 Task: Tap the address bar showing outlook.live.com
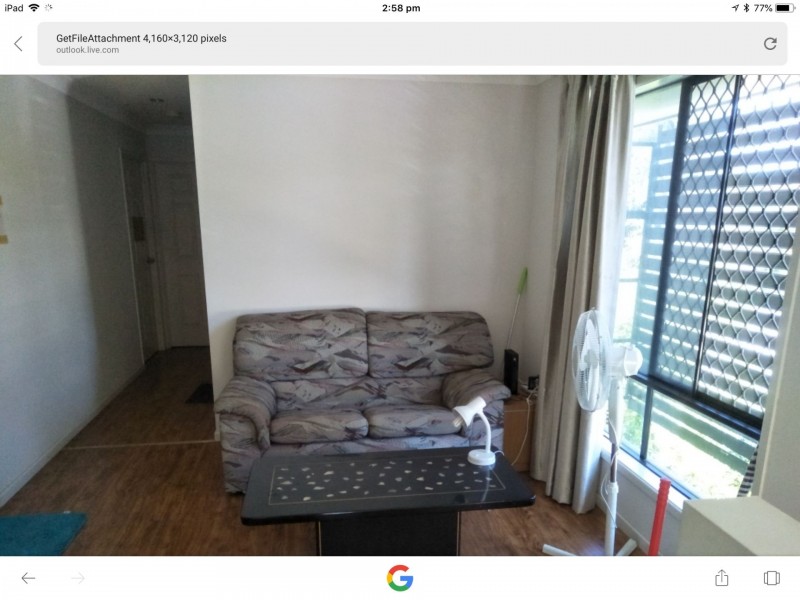coord(400,44)
